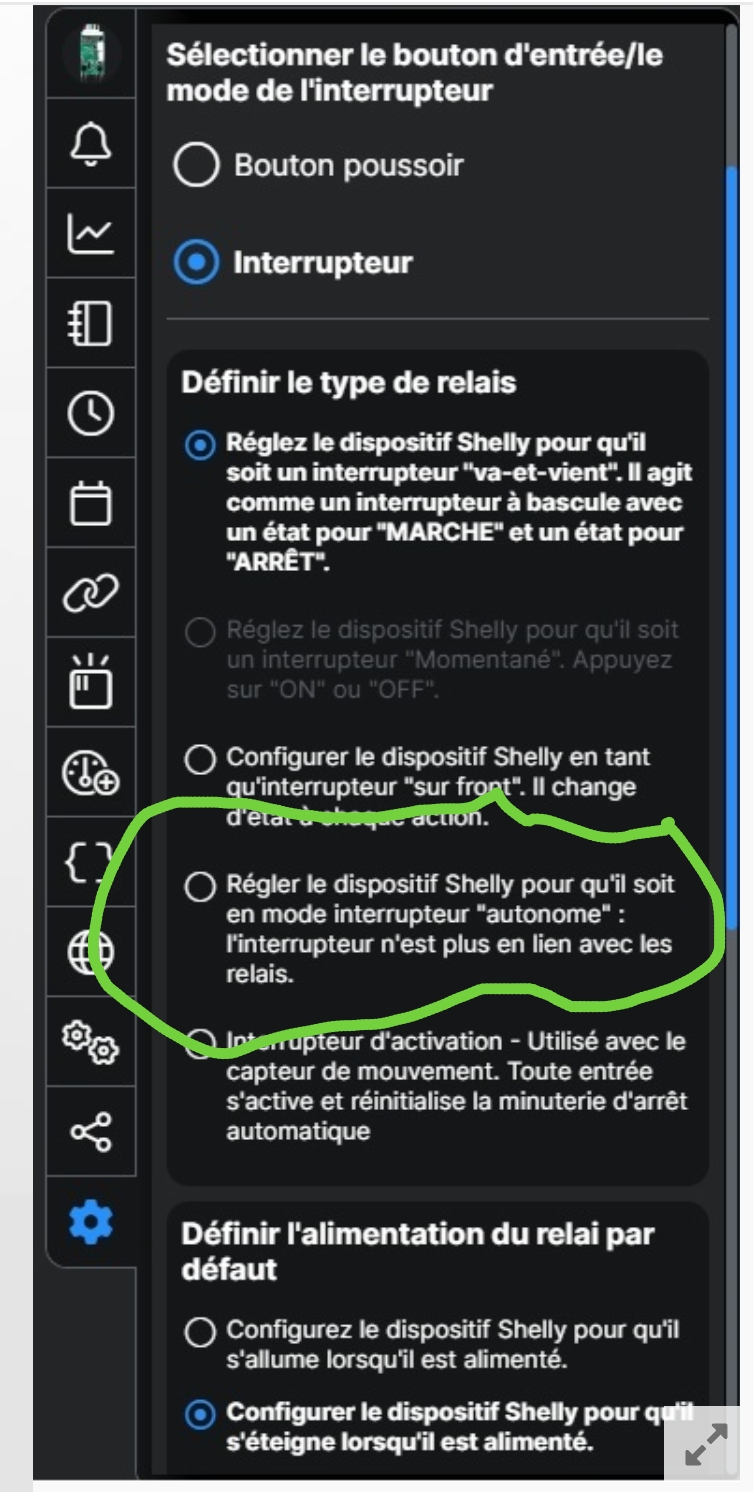Tap the device picture at sidebar top
Screen dimensions: 753x1492
point(90,55)
